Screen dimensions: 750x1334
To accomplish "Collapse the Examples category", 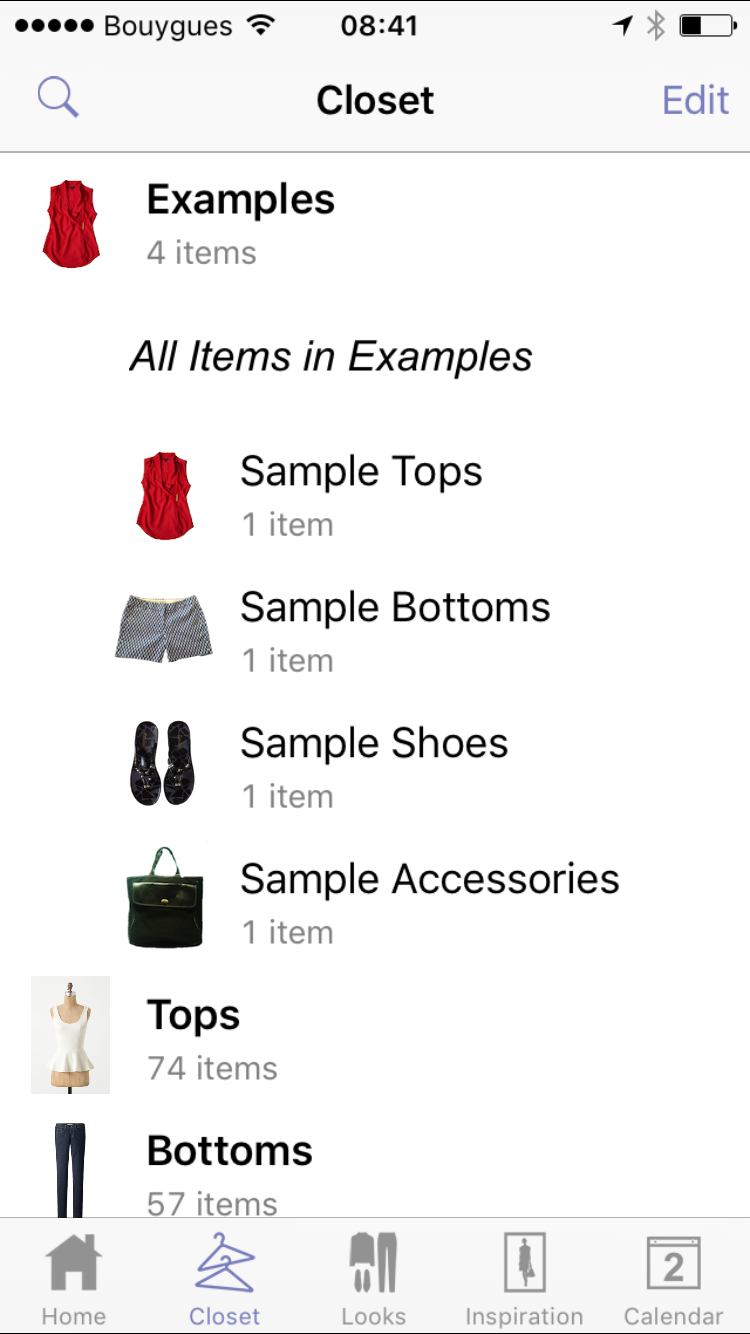I will tap(240, 224).
